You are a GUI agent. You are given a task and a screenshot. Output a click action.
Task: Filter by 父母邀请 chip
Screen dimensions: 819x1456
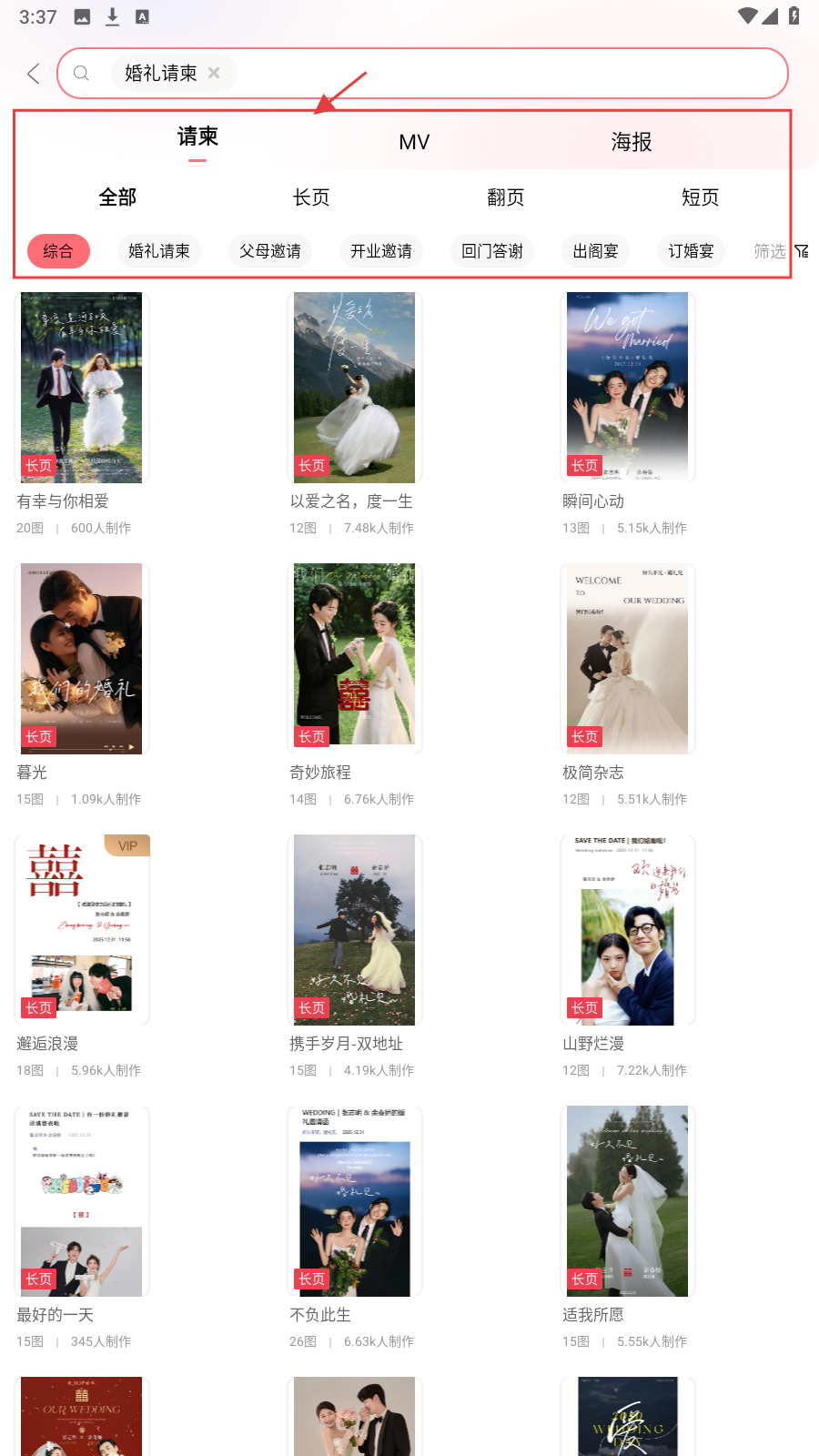270,251
